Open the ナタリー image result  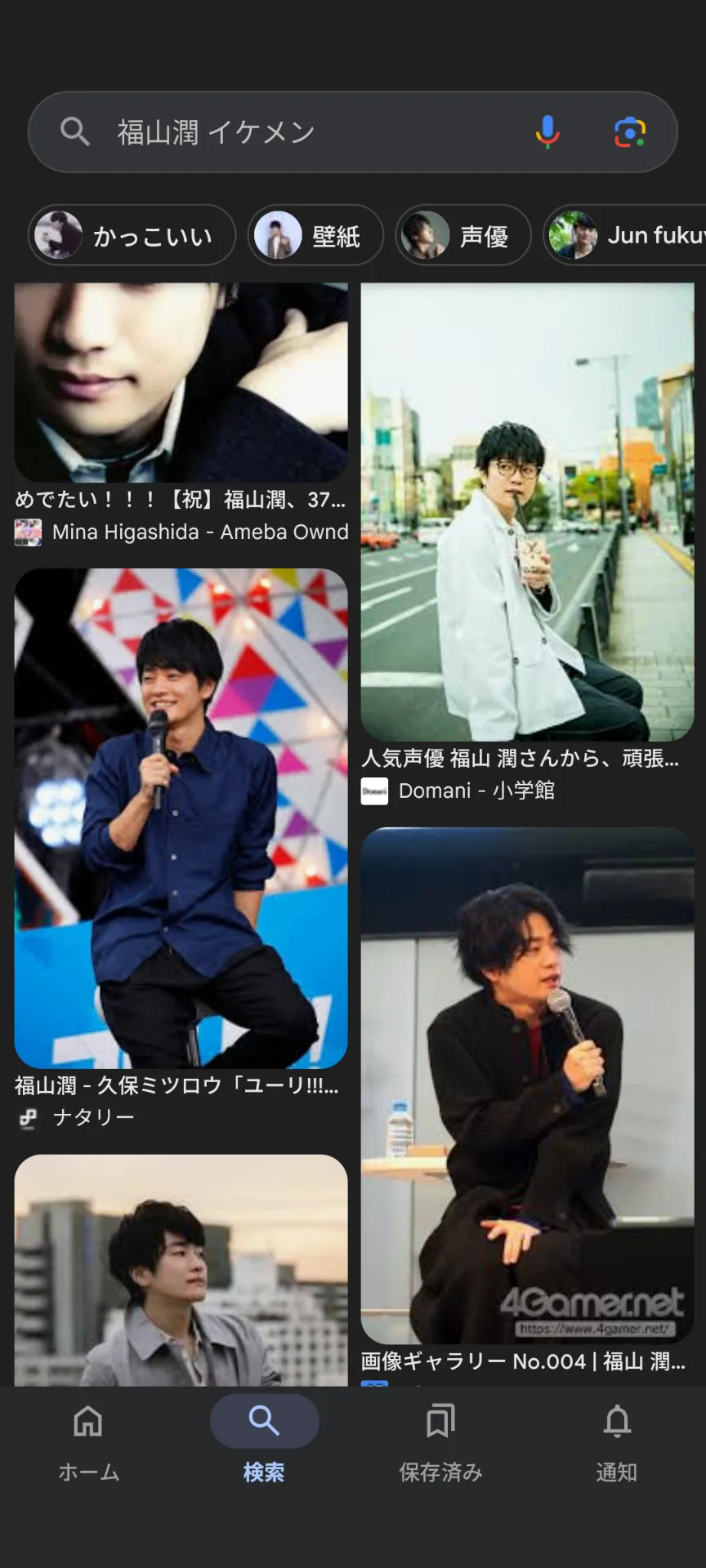click(181, 817)
